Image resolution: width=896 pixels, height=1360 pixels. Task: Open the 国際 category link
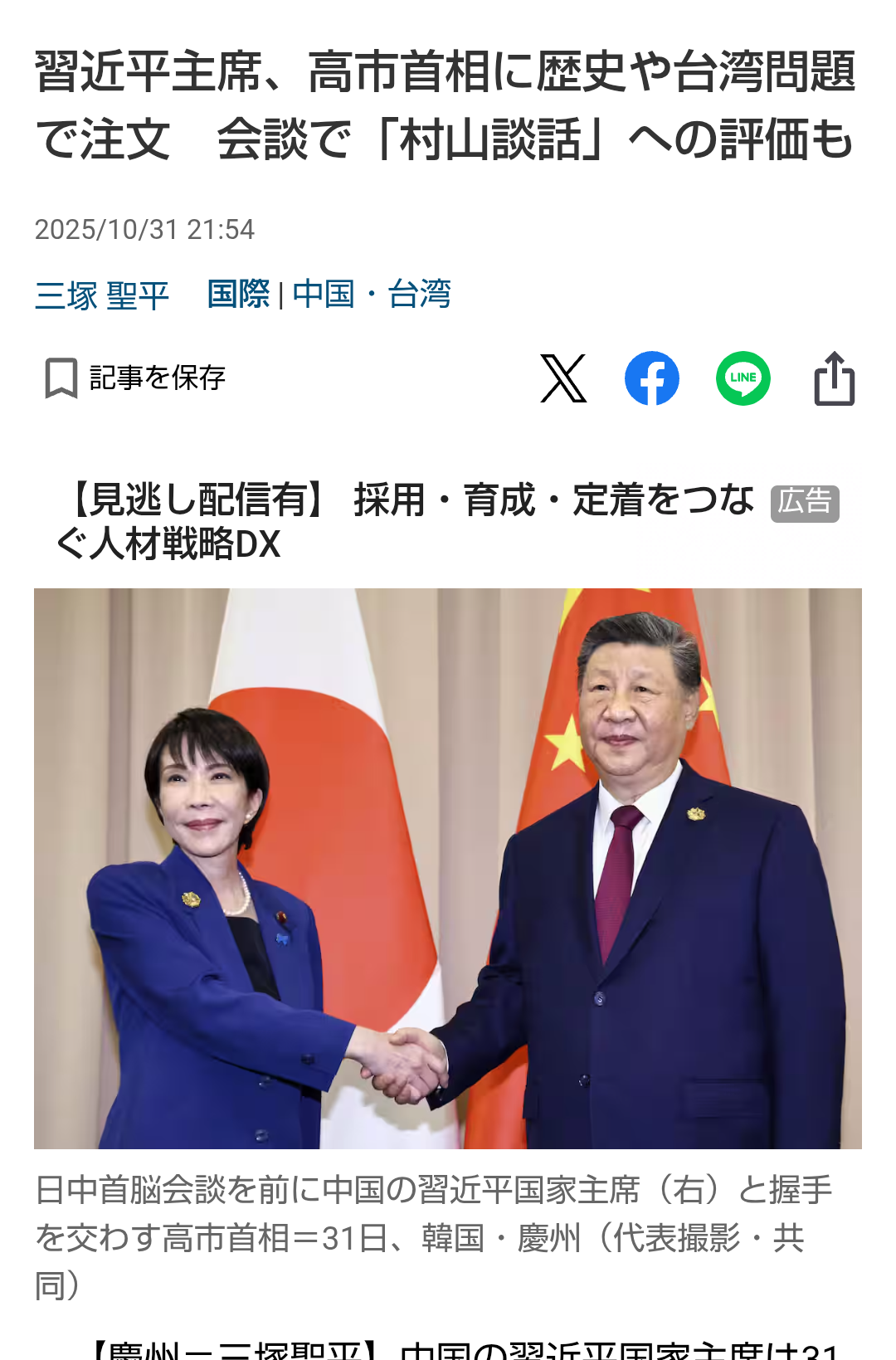(x=238, y=295)
